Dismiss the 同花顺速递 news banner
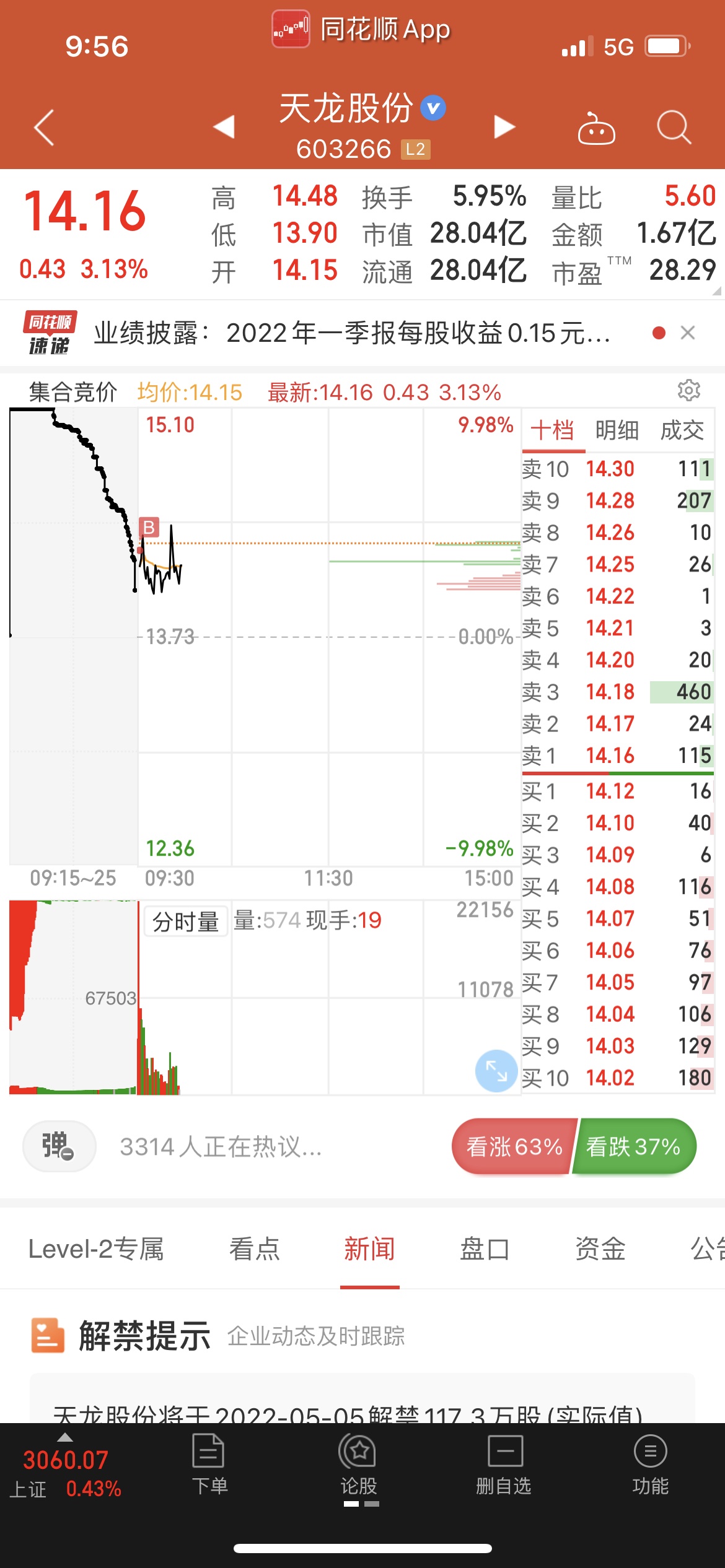The image size is (725, 1568). pyautogui.click(x=688, y=333)
